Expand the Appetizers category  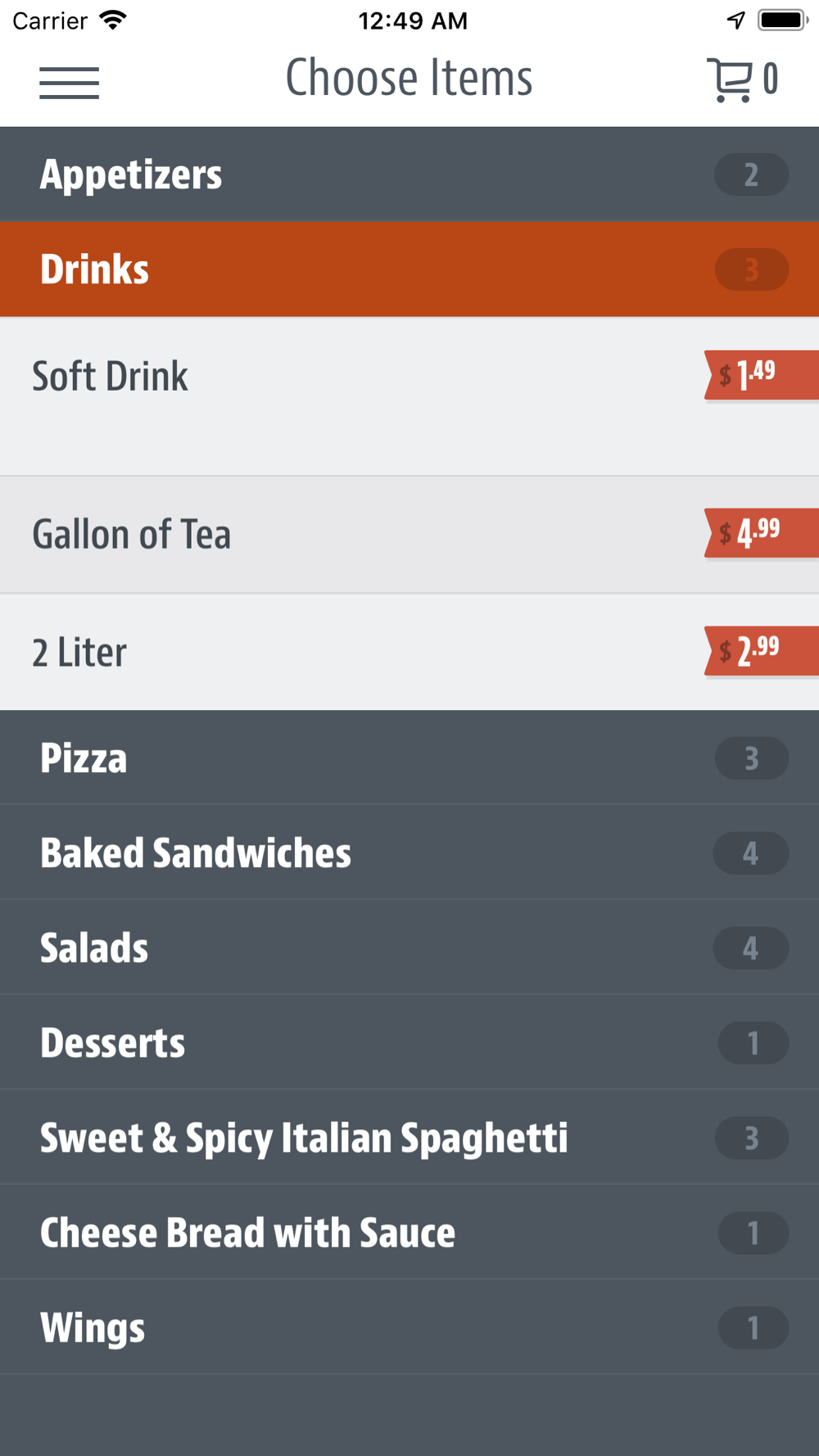pos(409,174)
